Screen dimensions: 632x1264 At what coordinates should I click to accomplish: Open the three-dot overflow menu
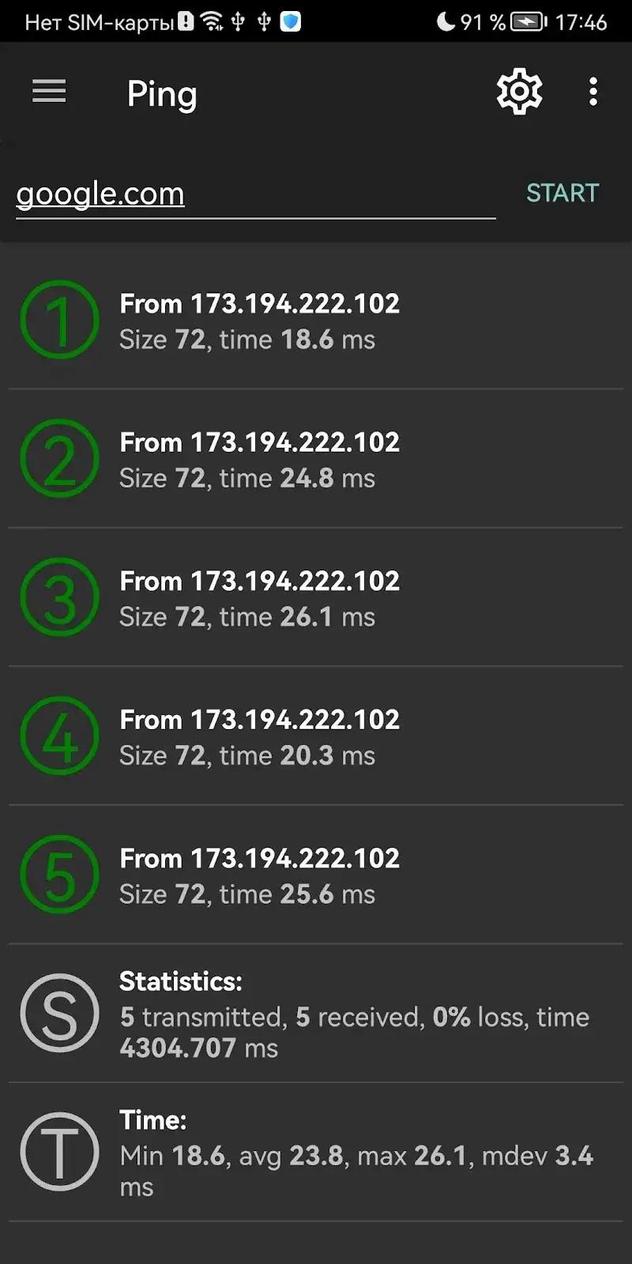tap(593, 92)
